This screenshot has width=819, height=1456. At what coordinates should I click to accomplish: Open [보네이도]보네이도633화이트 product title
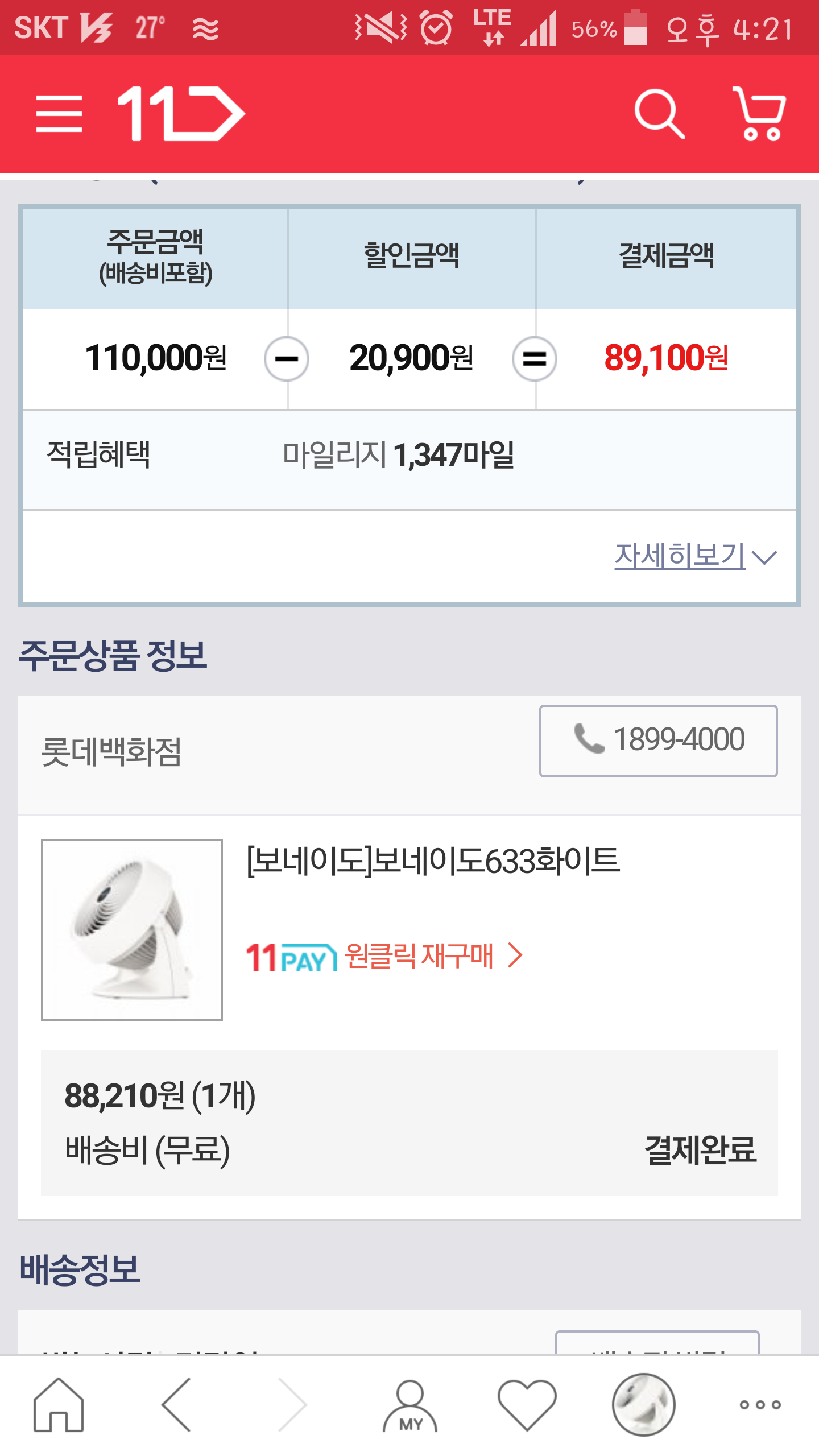click(433, 861)
